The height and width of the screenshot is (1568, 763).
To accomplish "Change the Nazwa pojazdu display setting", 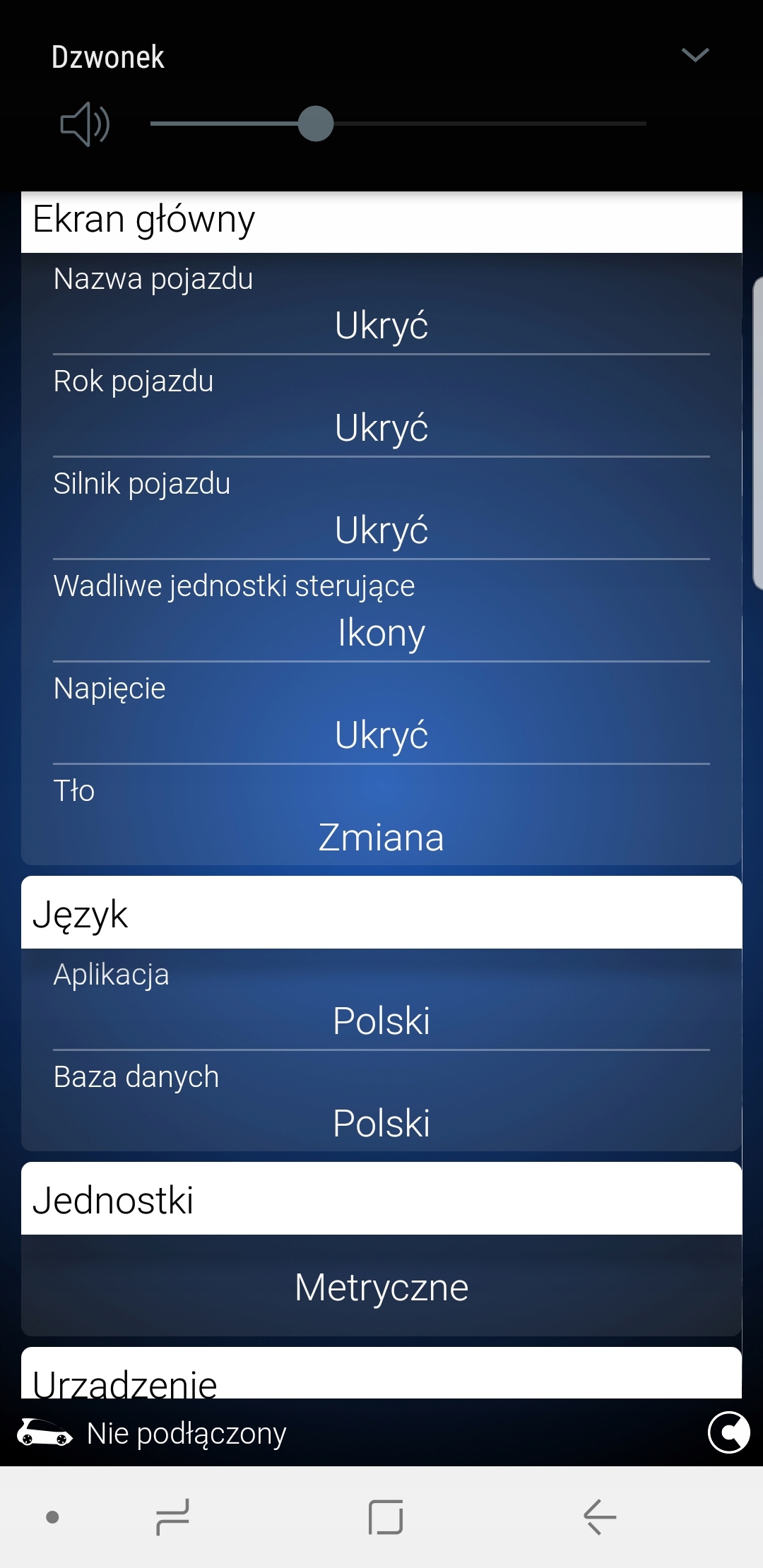I will [x=381, y=304].
